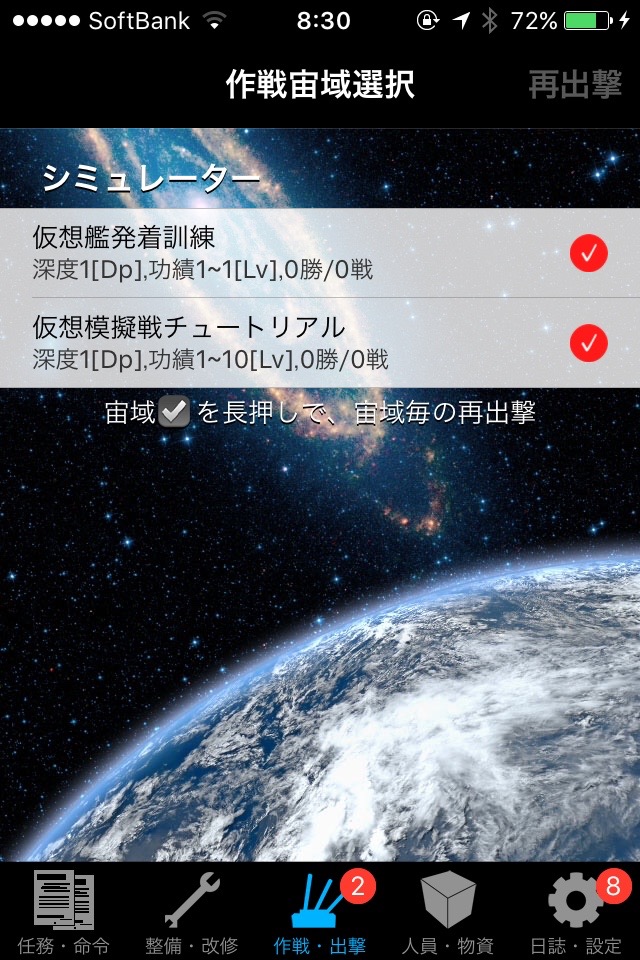Open the 日誌・設定 tab
Image resolution: width=640 pixels, height=960 pixels.
click(576, 911)
